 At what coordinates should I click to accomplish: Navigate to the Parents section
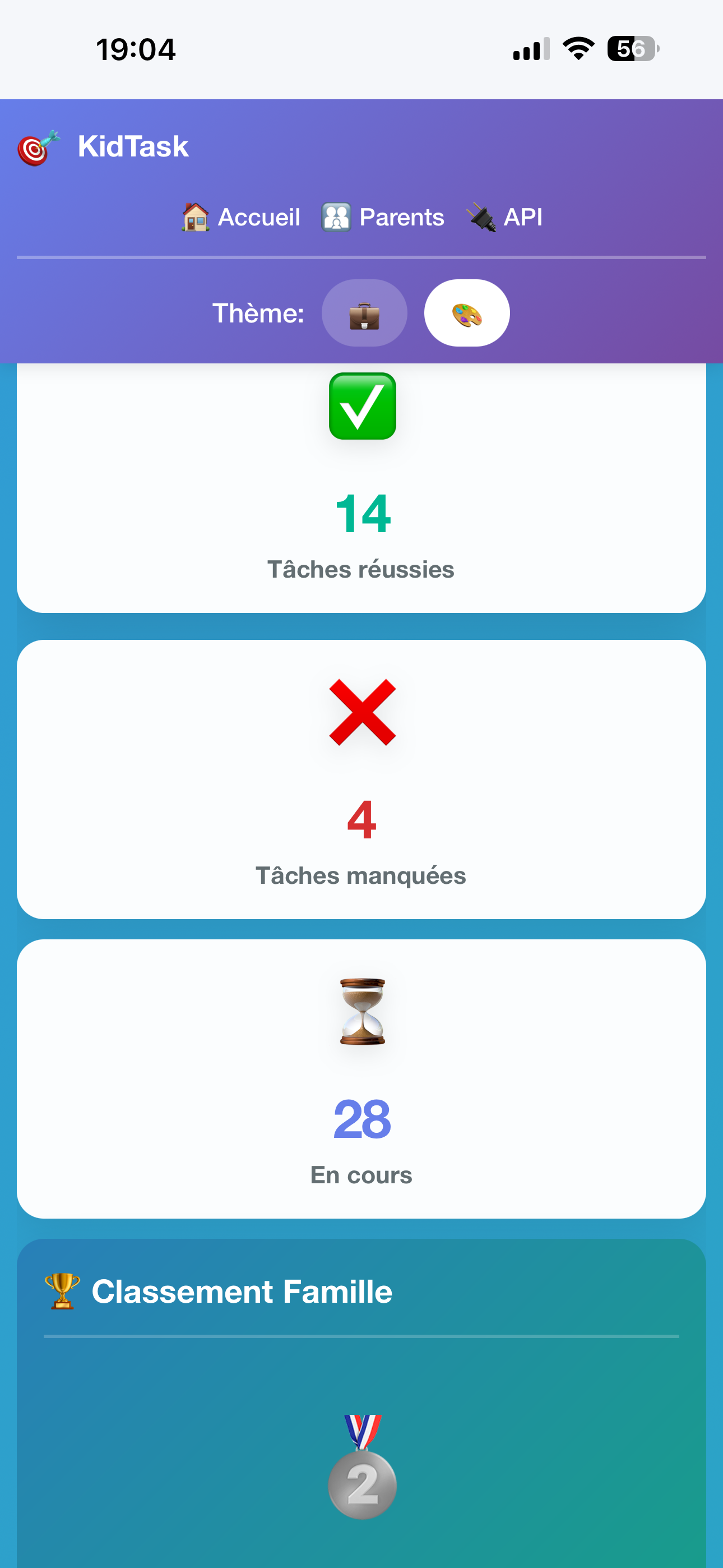pyautogui.click(x=402, y=216)
